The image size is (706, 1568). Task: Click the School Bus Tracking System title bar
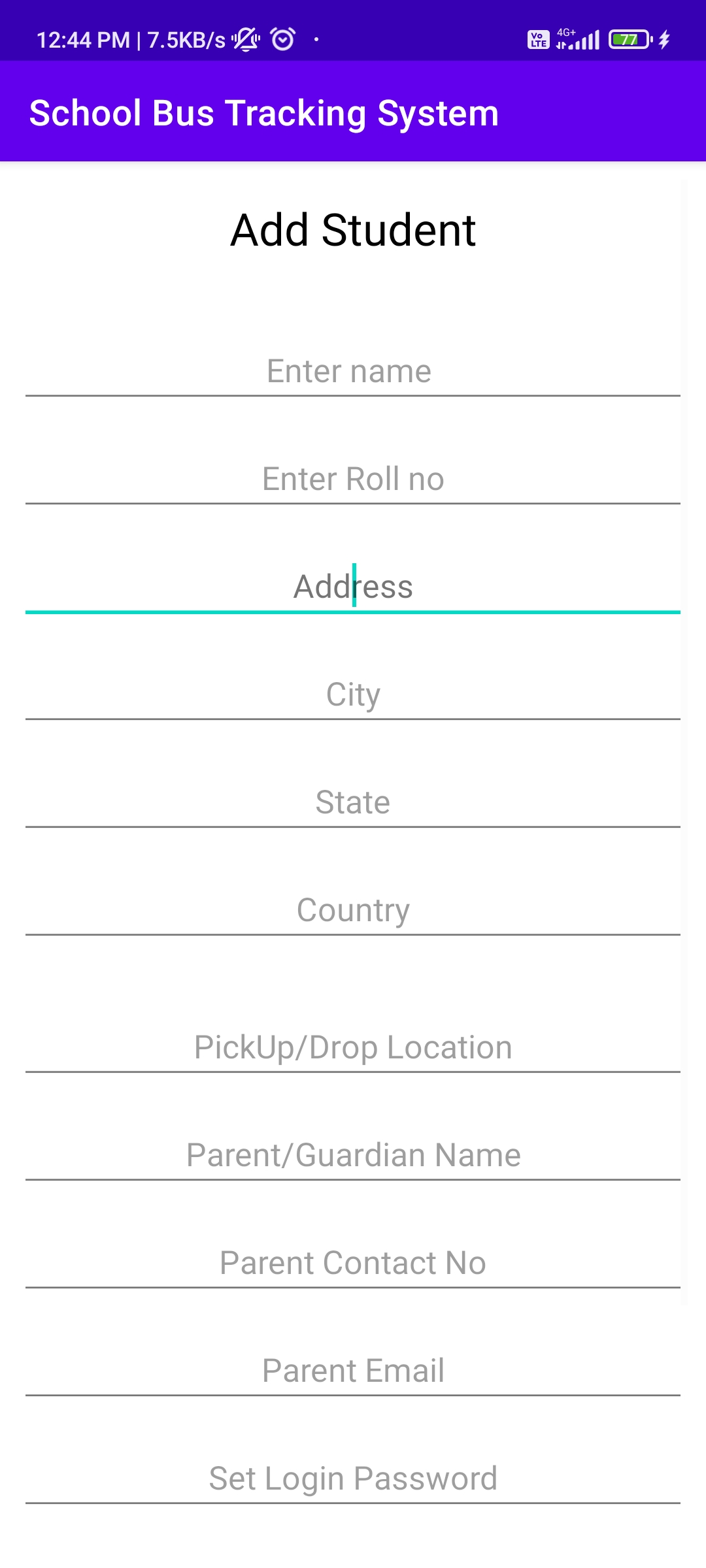(x=264, y=112)
